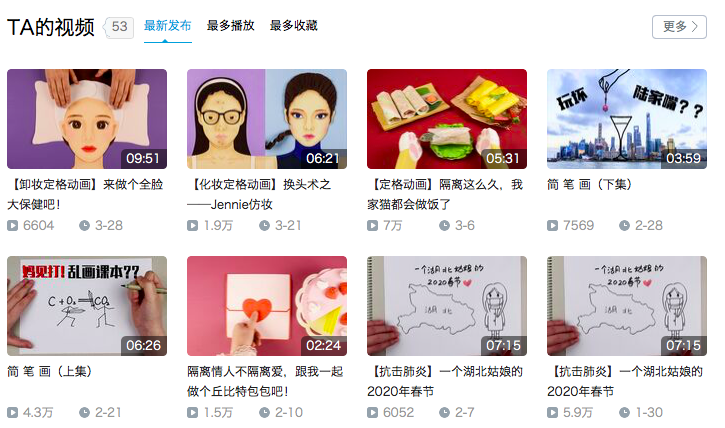
Task: Switch to the 最新发布 tab
Action: pyautogui.click(x=167, y=26)
